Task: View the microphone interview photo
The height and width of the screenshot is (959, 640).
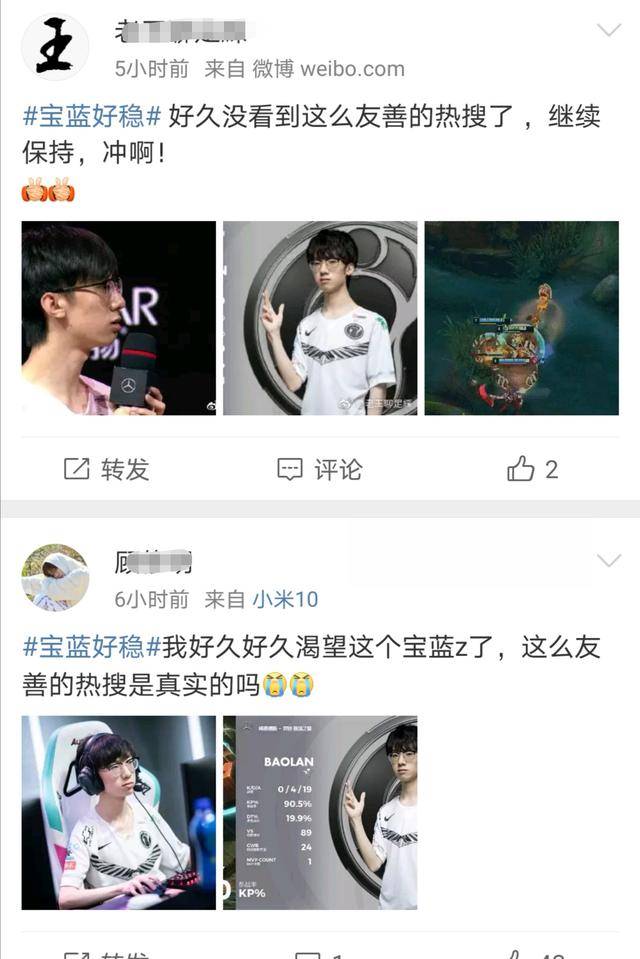Action: (x=119, y=318)
